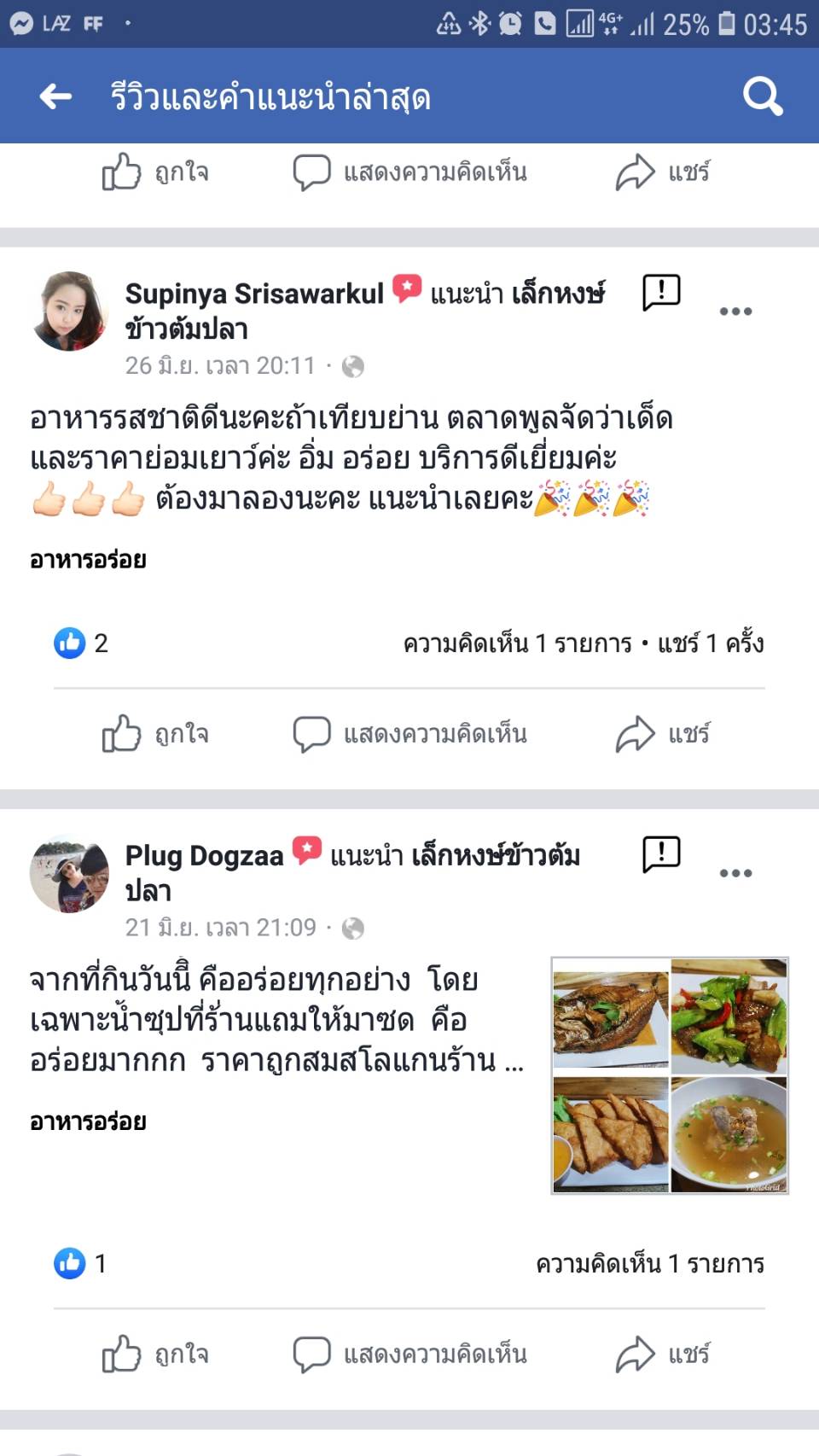Image resolution: width=819 pixels, height=1456 pixels.
Task: Open search in the reviews header
Action: [x=762, y=96]
